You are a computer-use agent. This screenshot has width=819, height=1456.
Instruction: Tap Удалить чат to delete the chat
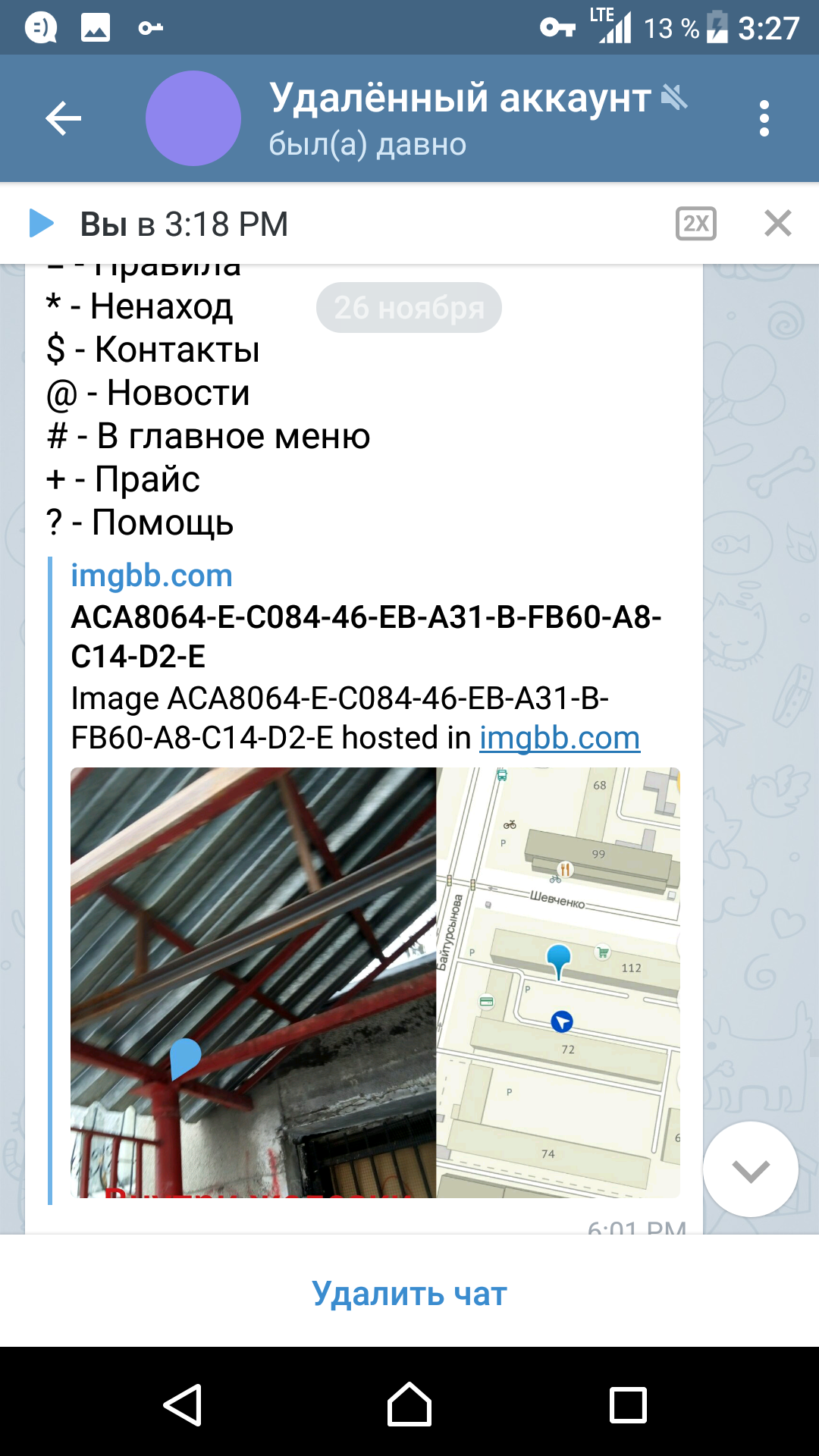click(409, 1293)
